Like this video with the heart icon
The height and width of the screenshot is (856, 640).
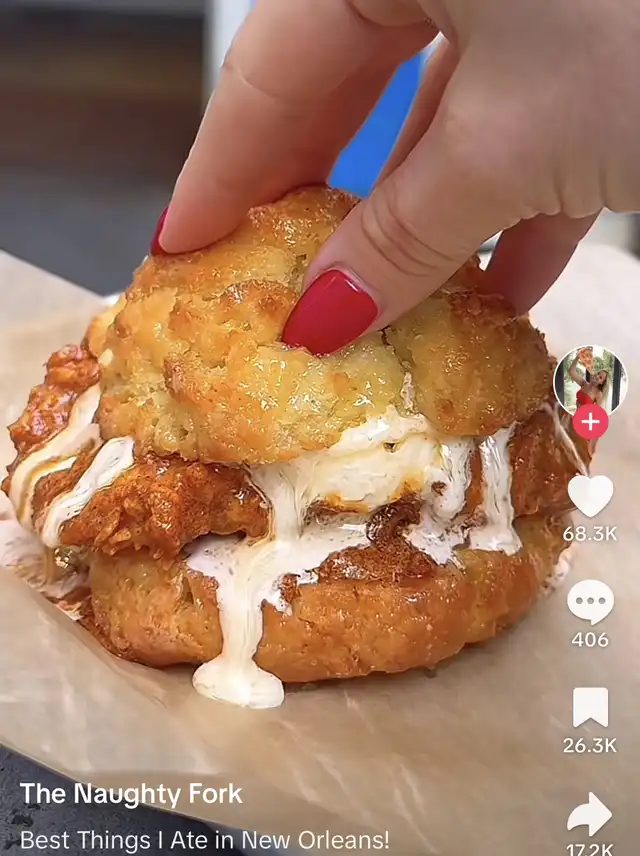(x=590, y=496)
